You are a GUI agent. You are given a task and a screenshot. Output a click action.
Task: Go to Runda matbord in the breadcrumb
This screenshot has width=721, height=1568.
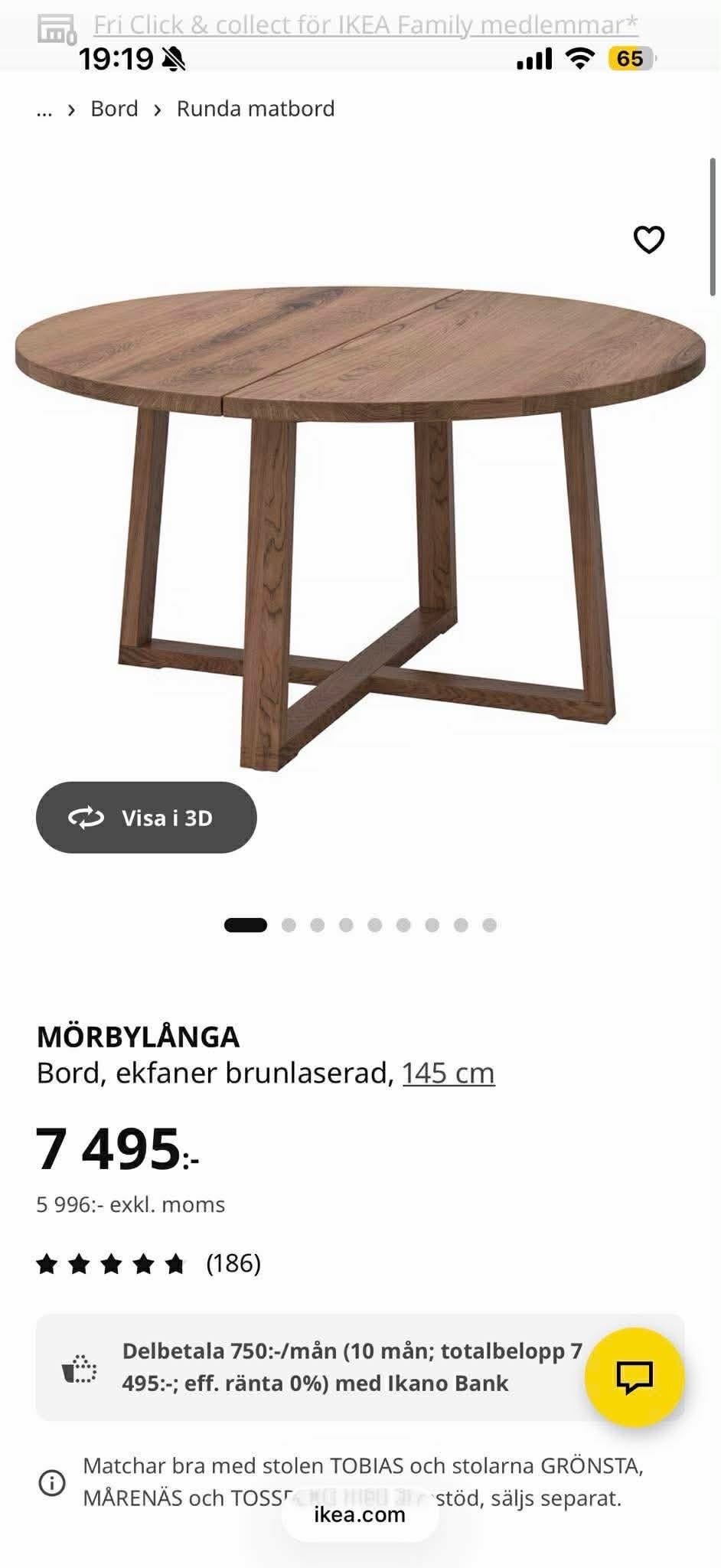[x=255, y=108]
